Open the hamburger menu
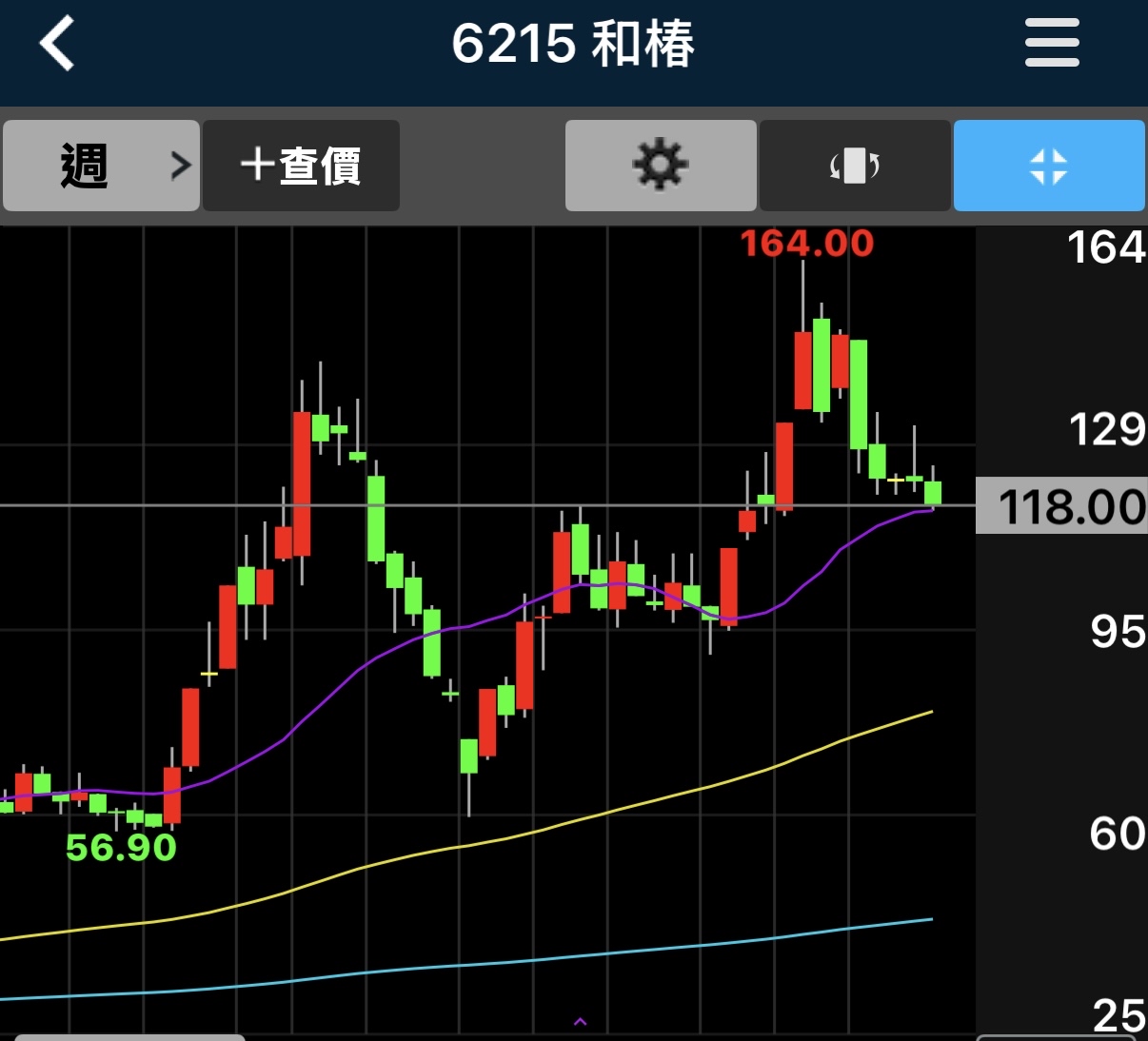This screenshot has height=1041, width=1148. pyautogui.click(x=1052, y=44)
